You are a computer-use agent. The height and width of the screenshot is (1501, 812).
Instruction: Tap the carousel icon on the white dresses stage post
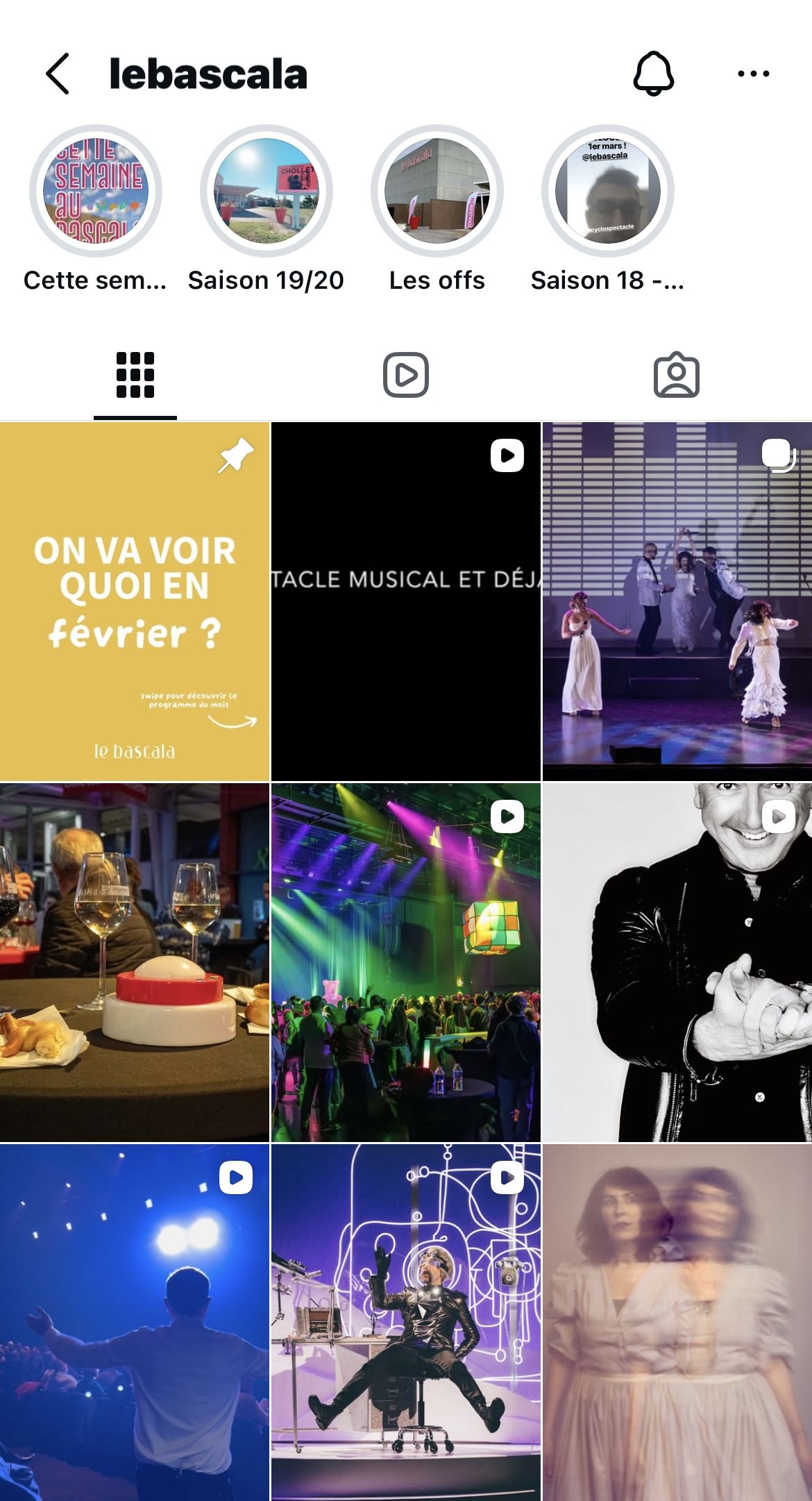click(x=780, y=457)
